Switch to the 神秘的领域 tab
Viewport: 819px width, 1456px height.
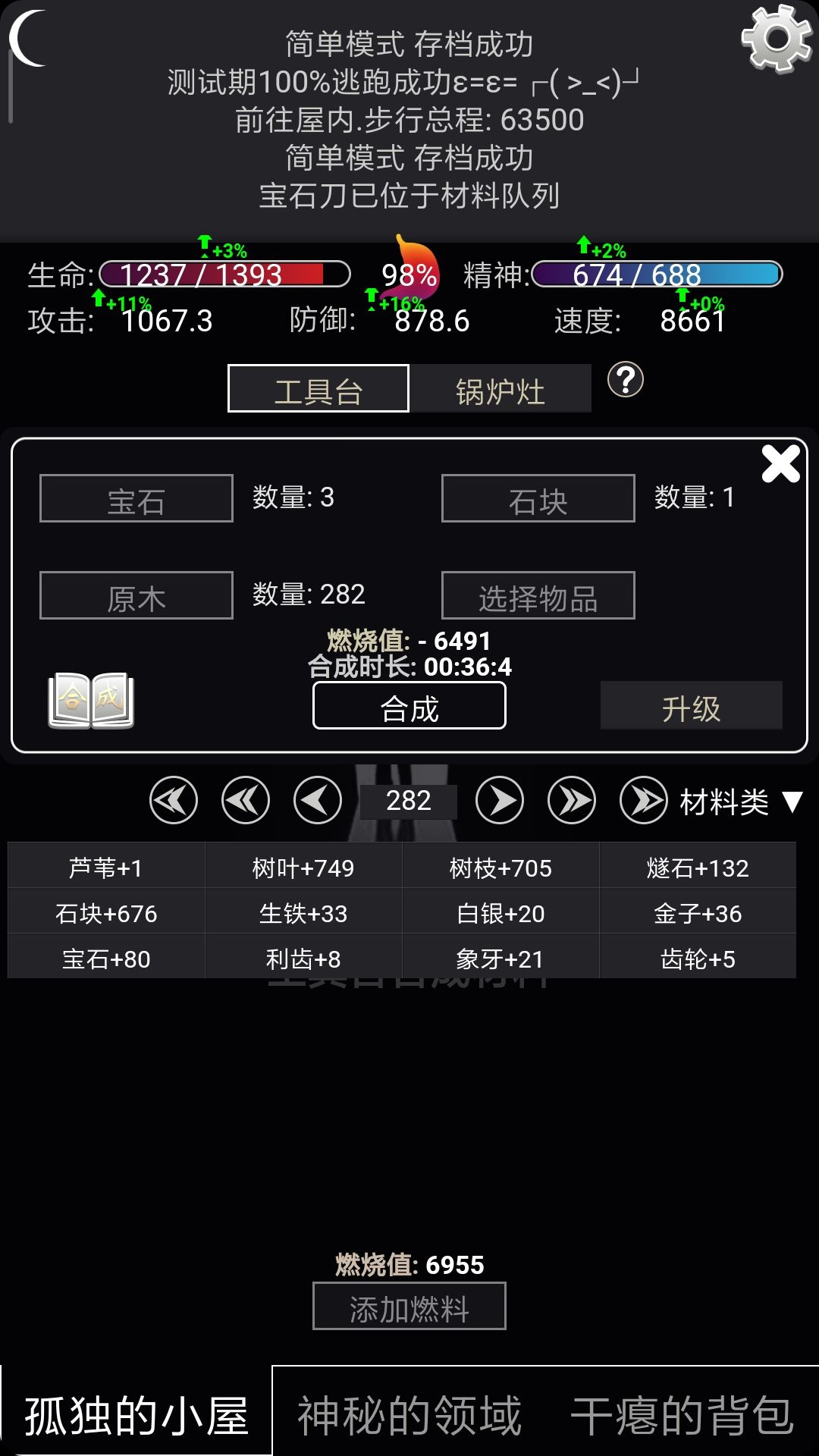point(409,1416)
